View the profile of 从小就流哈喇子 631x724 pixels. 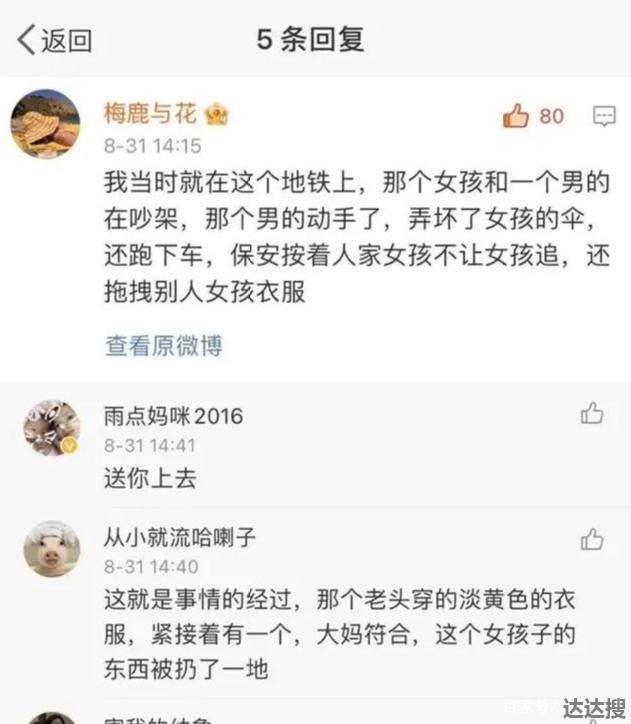[52, 548]
